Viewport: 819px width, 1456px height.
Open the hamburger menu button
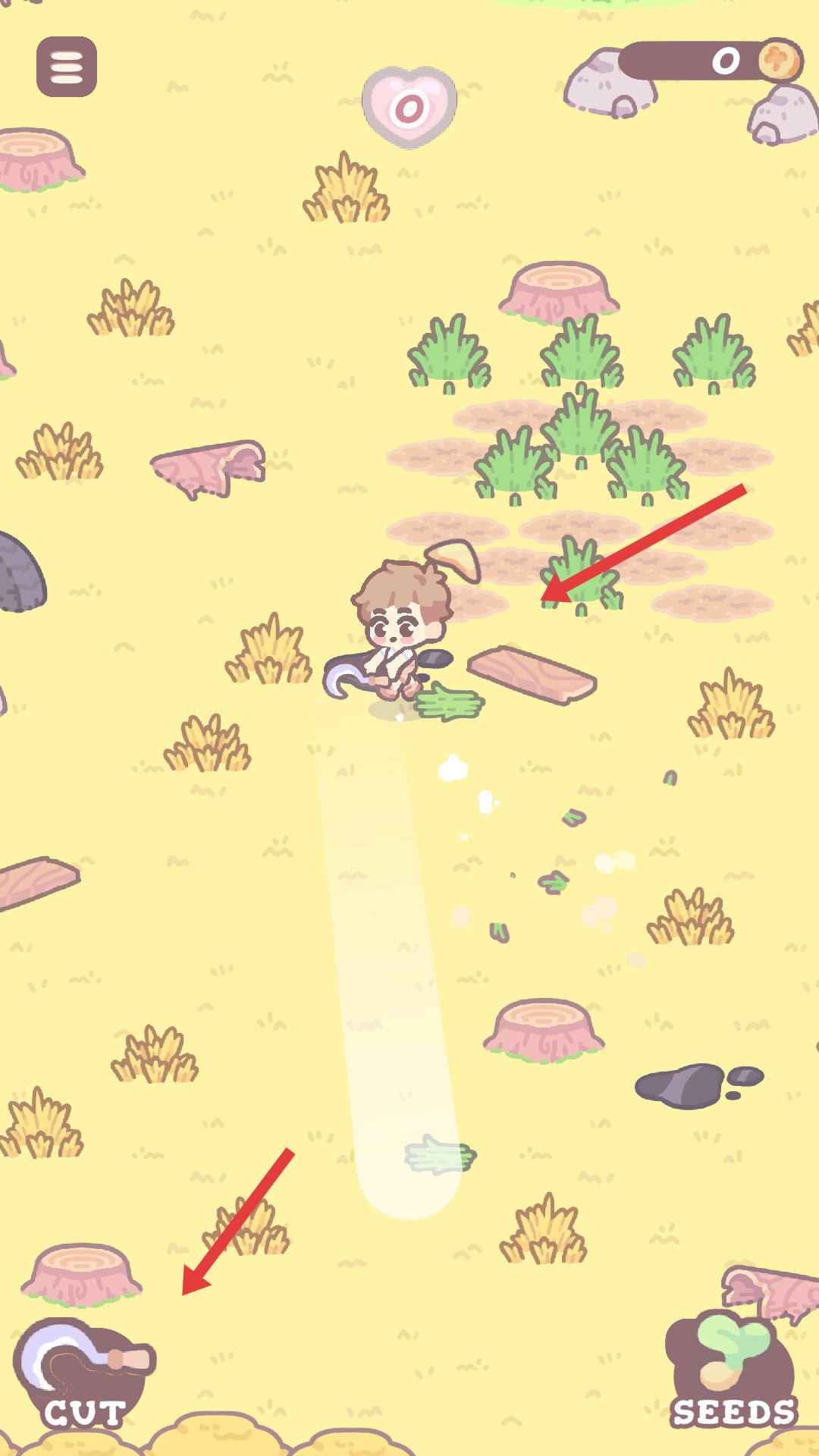tap(67, 67)
